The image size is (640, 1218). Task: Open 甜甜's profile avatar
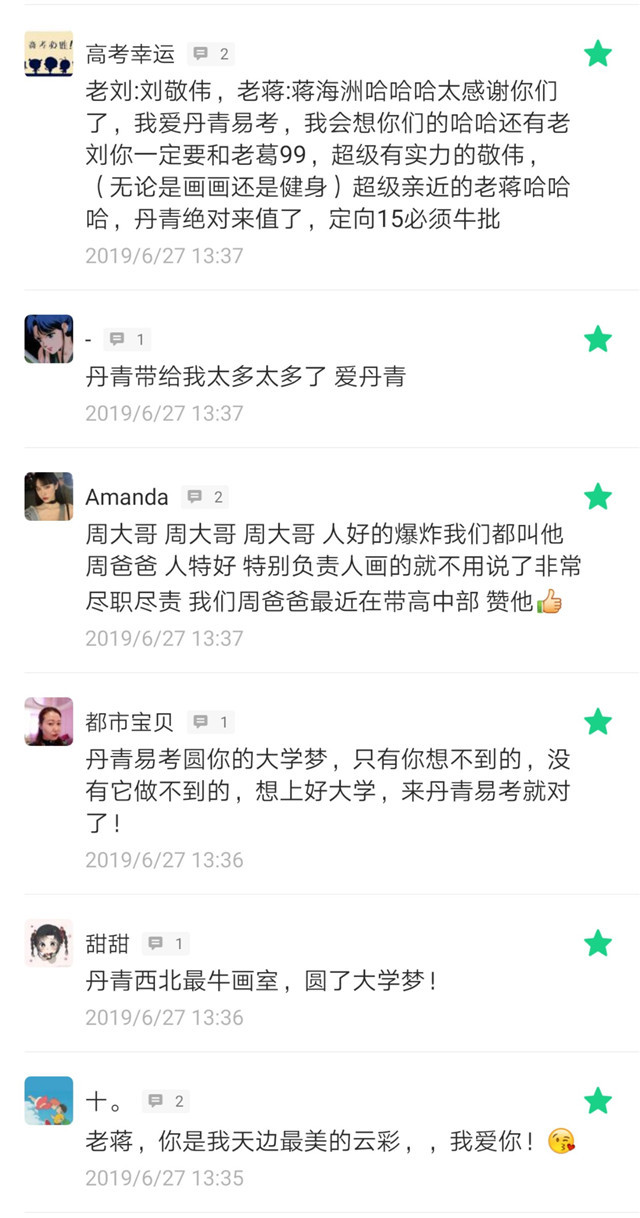coord(48,944)
